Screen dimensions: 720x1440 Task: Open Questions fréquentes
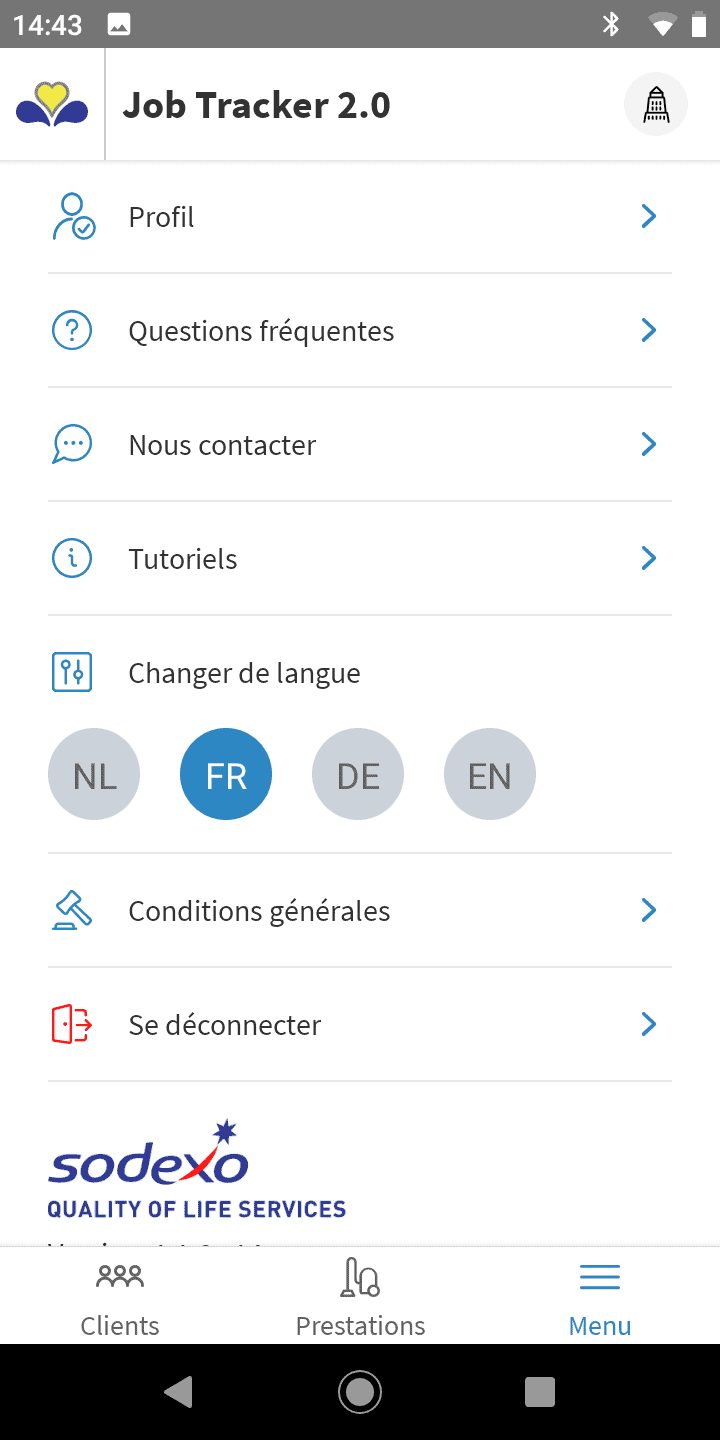tap(360, 331)
